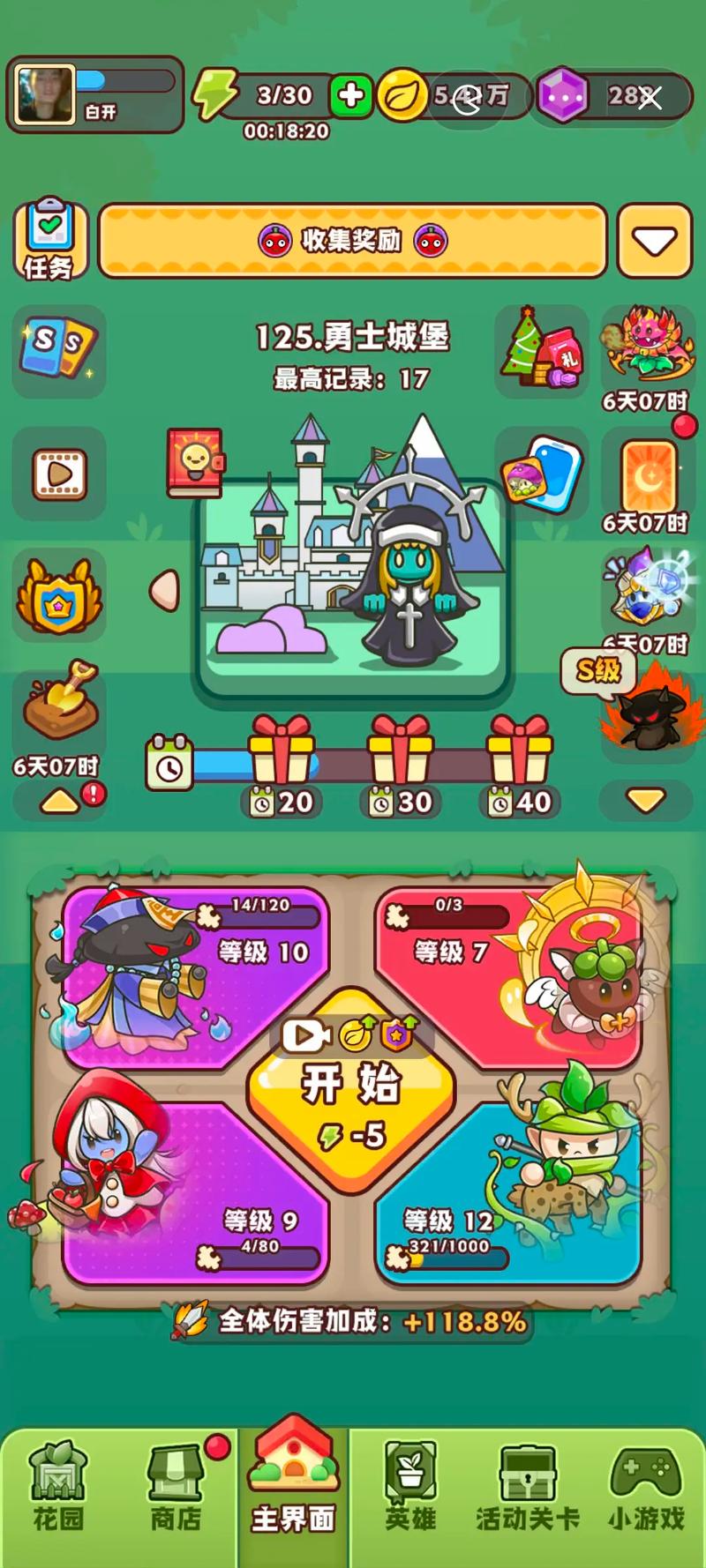Collapse the banner with the top-right arrow
The height and width of the screenshot is (1568, 706).
point(655,240)
